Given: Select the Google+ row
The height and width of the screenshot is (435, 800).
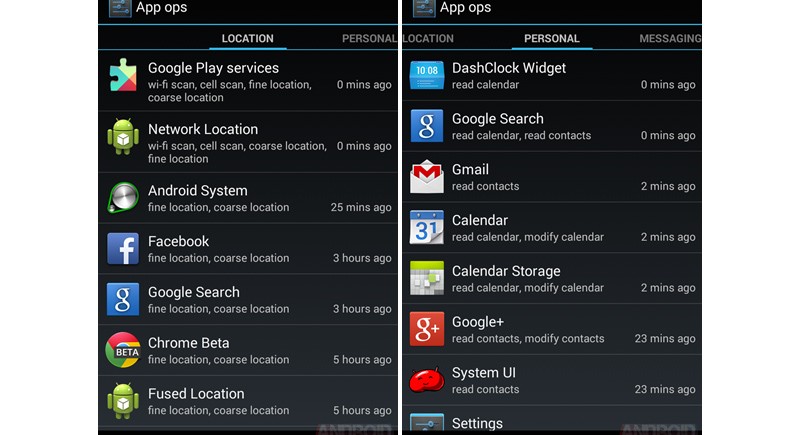Looking at the screenshot, I should 552,330.
